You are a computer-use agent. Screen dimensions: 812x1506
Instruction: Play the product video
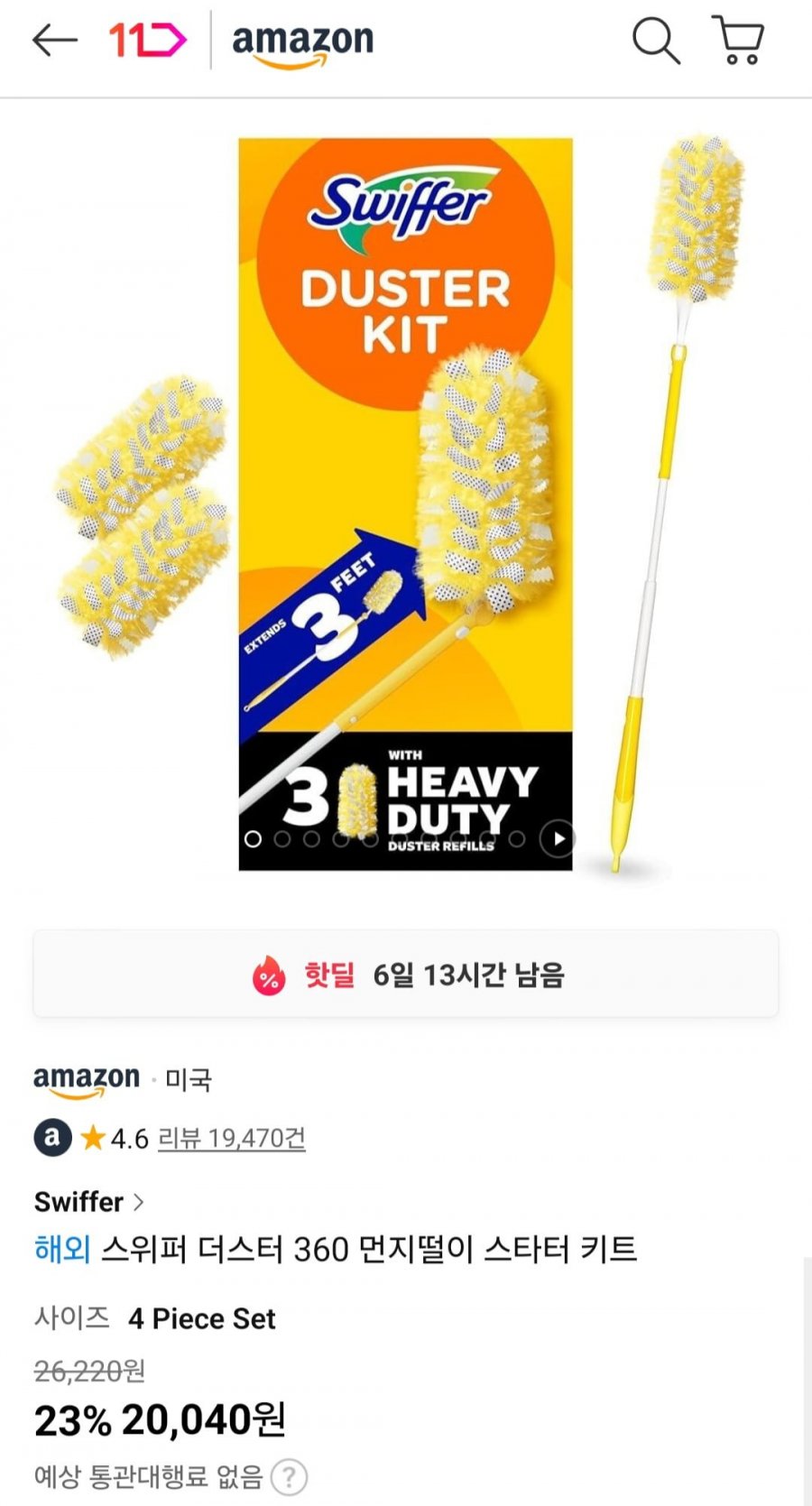558,838
